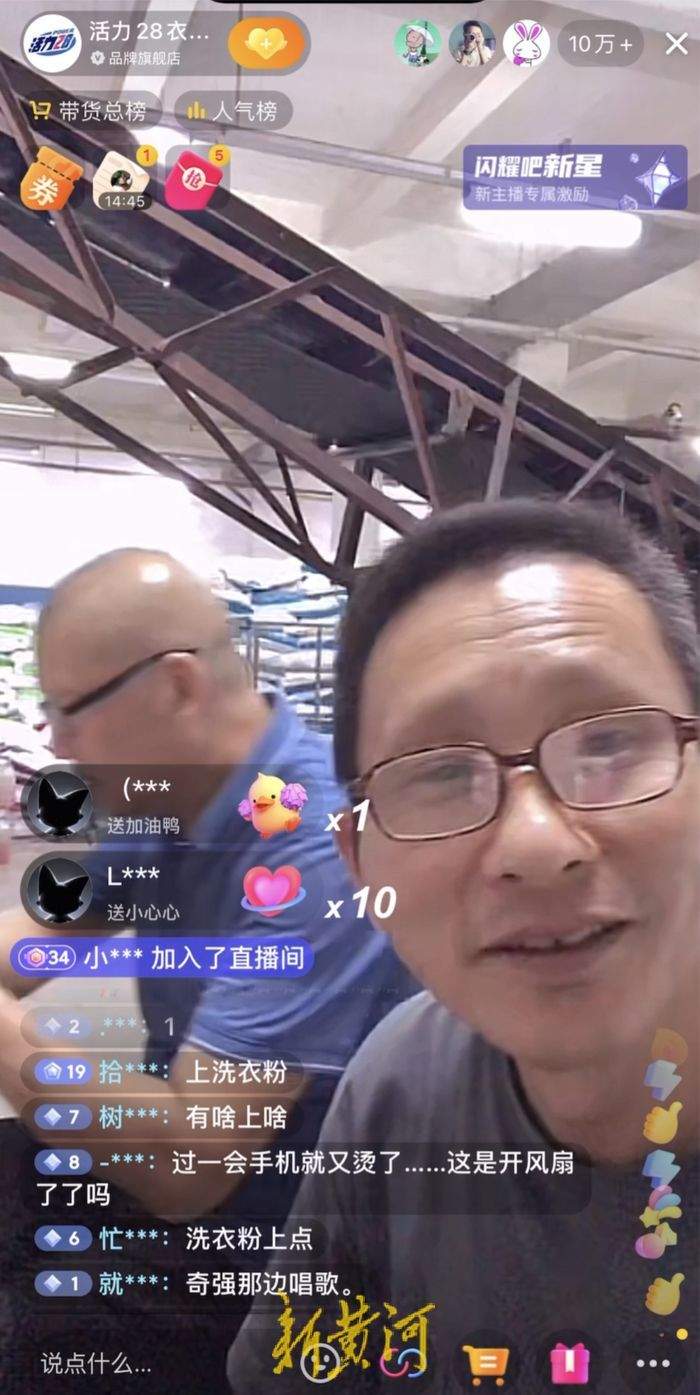Image resolution: width=700 pixels, height=1395 pixels.
Task: Open the emoji picker
Action: pyautogui.click(x=322, y=1360)
